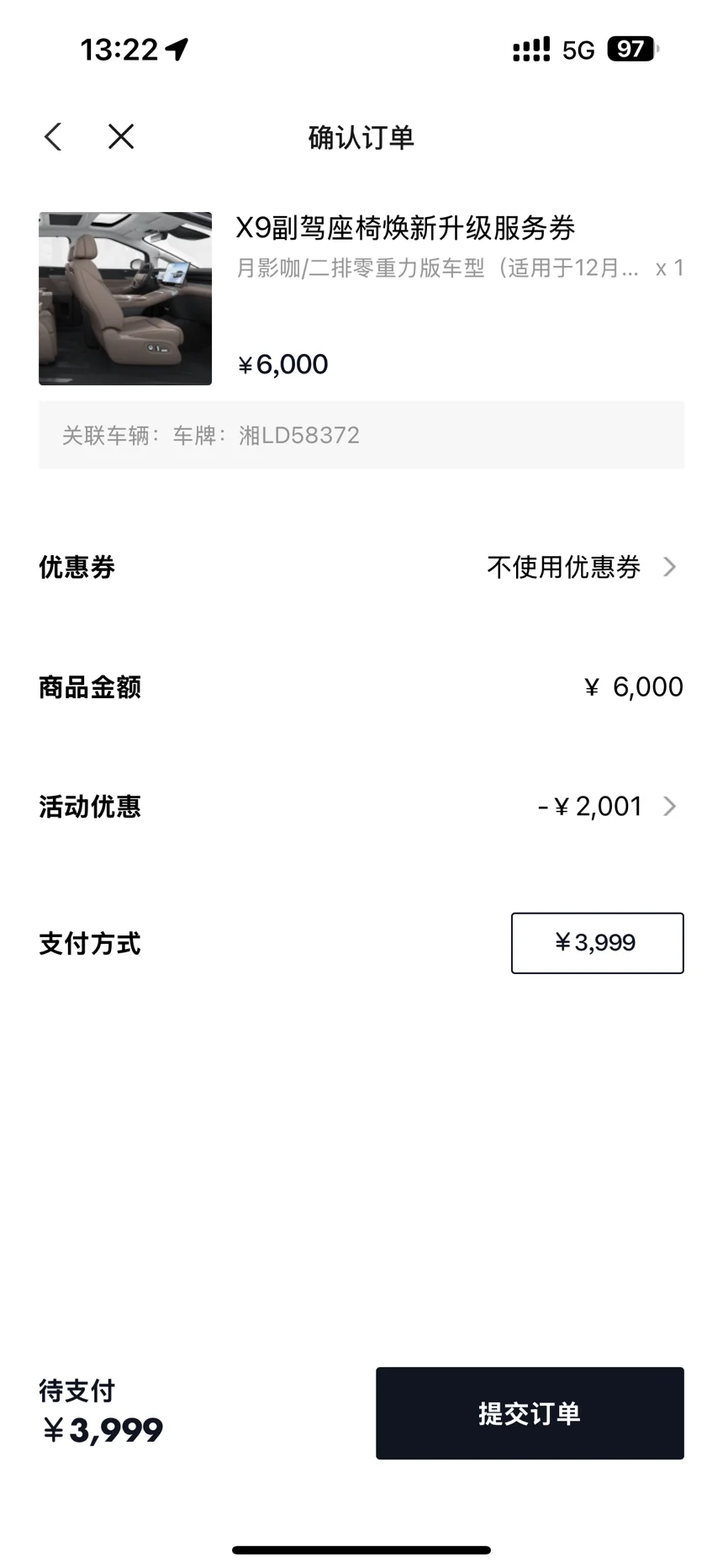Screen dimensions: 723x1568
Task: Go back using the back arrow
Action: pyautogui.click(x=53, y=137)
